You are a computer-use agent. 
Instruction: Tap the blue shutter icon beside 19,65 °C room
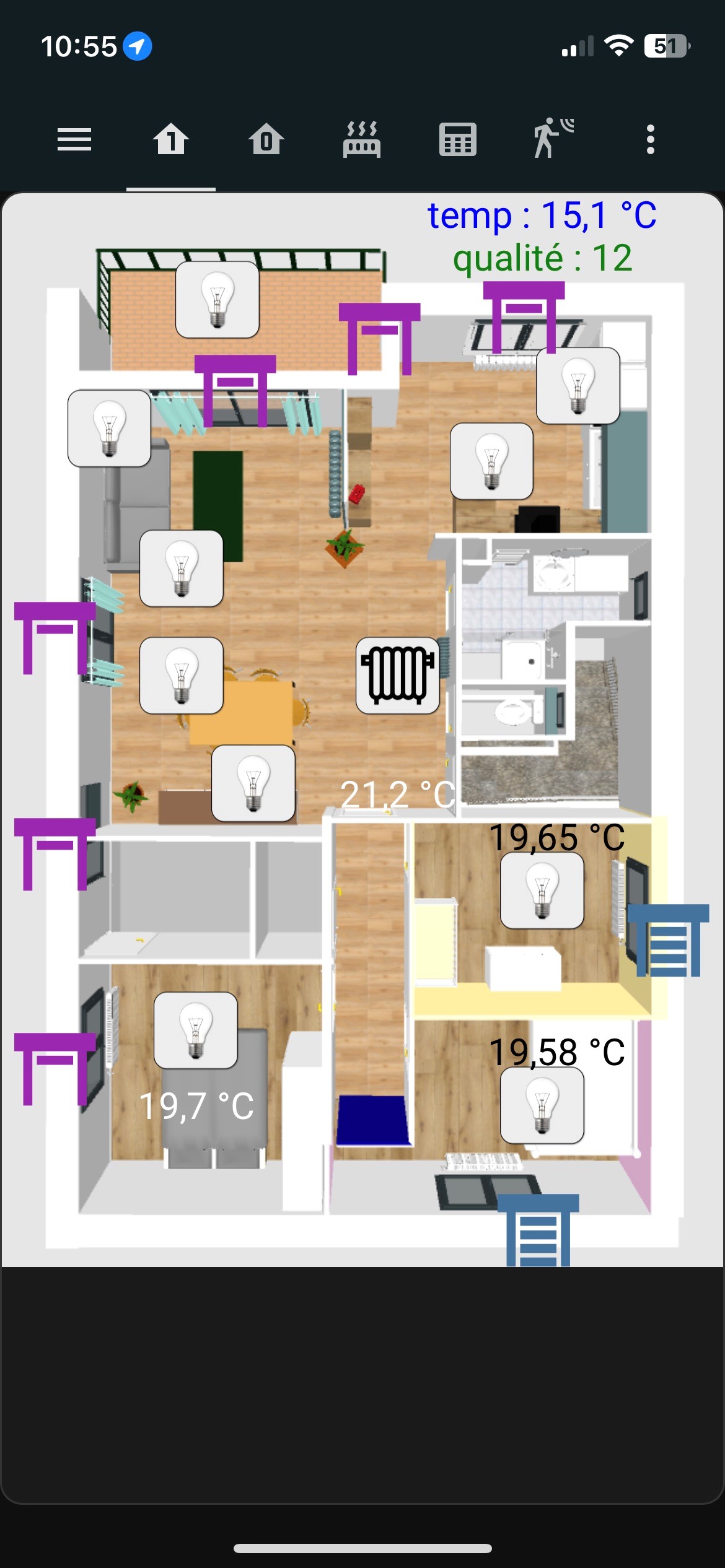(x=669, y=940)
